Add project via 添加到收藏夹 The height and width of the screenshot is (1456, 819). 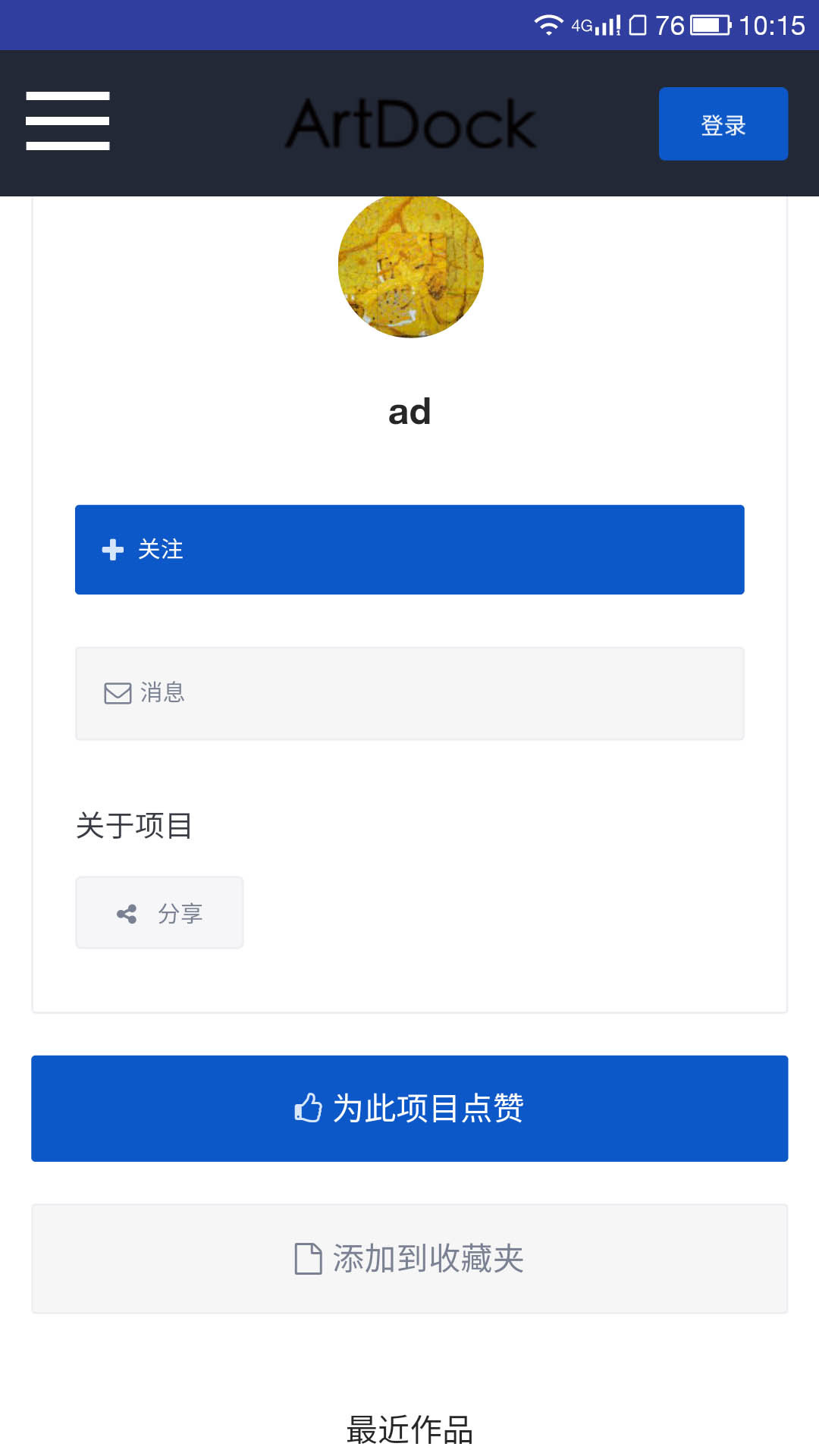point(409,1259)
